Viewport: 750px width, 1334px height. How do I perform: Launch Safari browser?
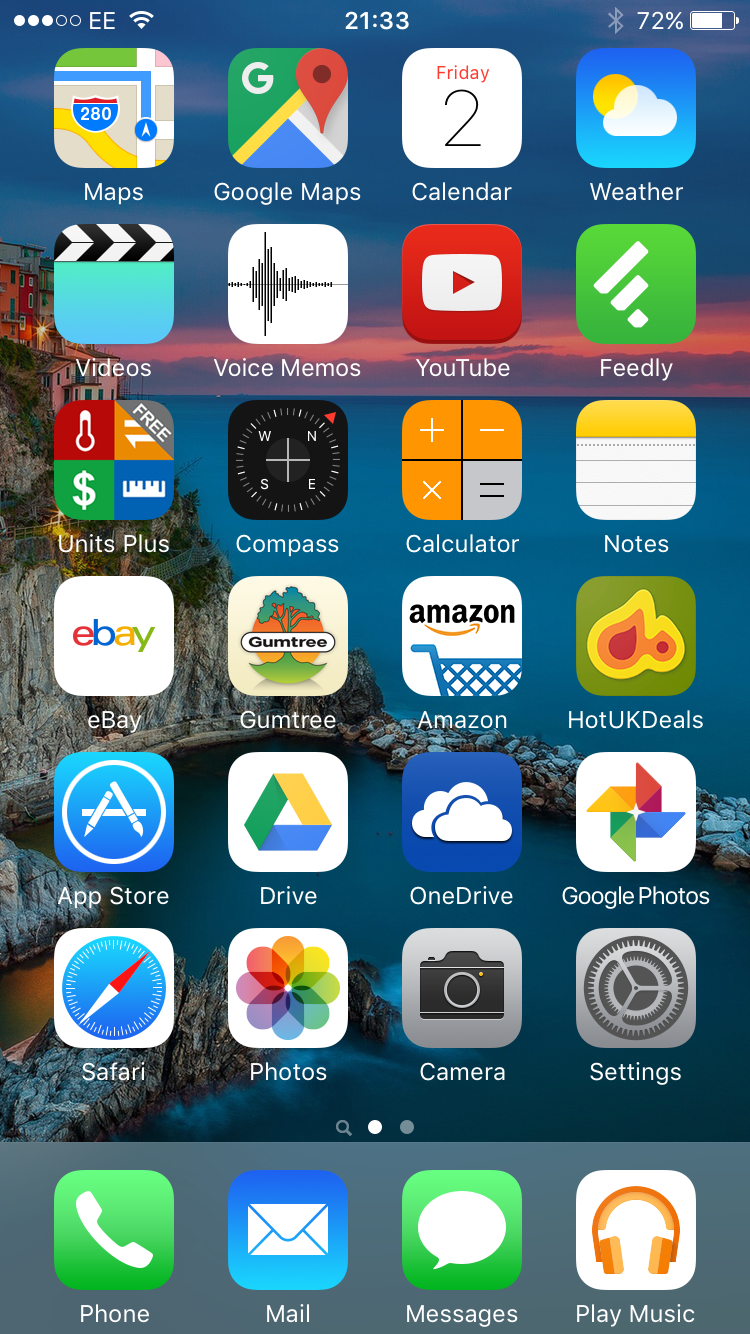pos(114,988)
